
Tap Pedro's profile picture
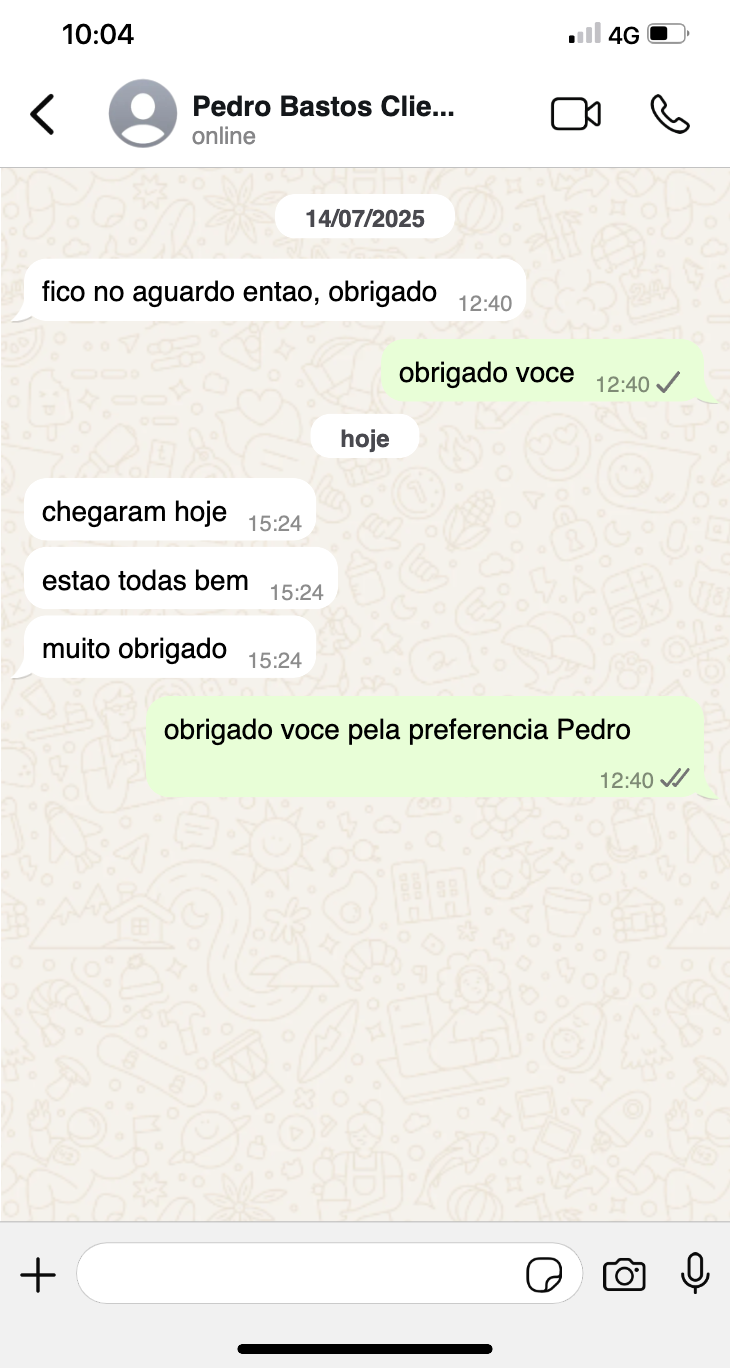[x=143, y=114]
